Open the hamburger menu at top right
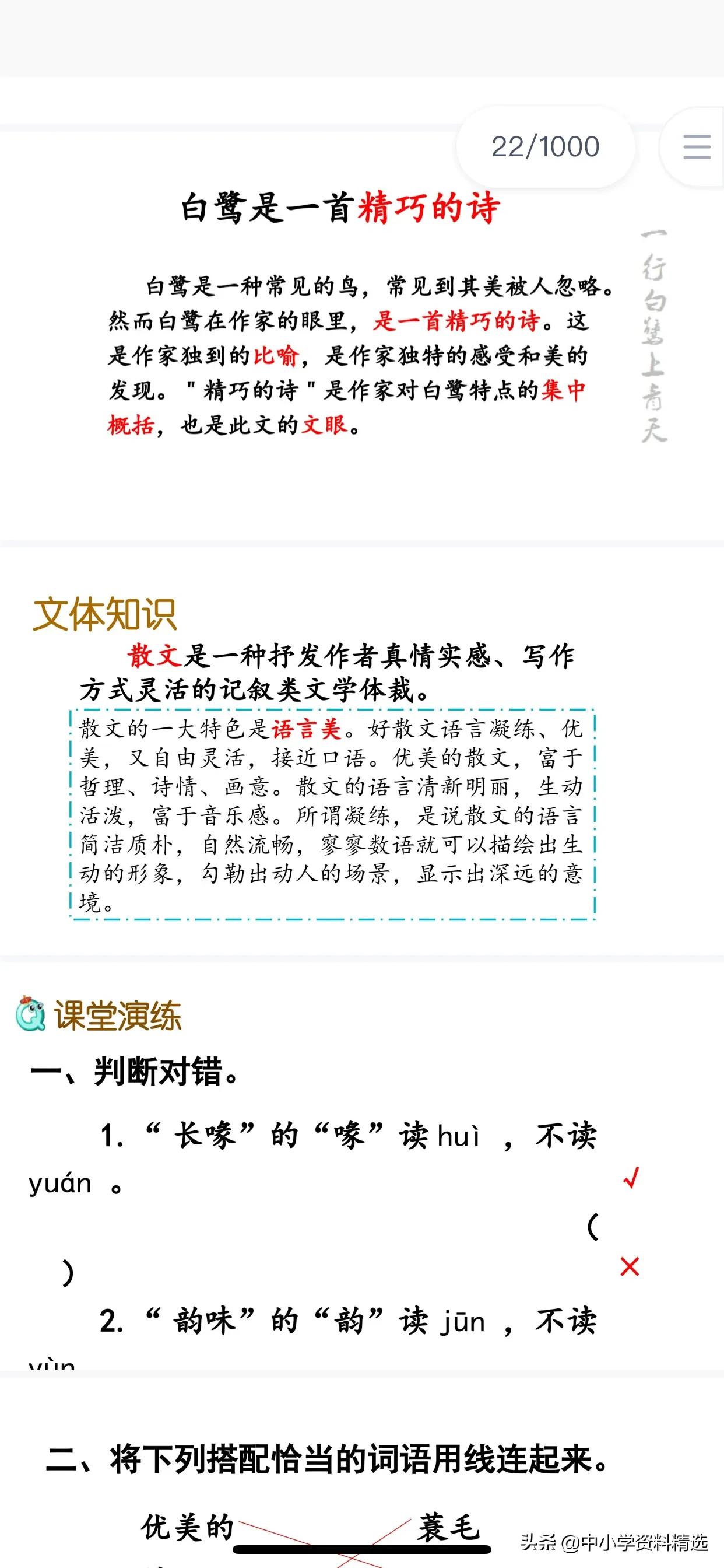This screenshot has width=724, height=1568. [x=697, y=146]
